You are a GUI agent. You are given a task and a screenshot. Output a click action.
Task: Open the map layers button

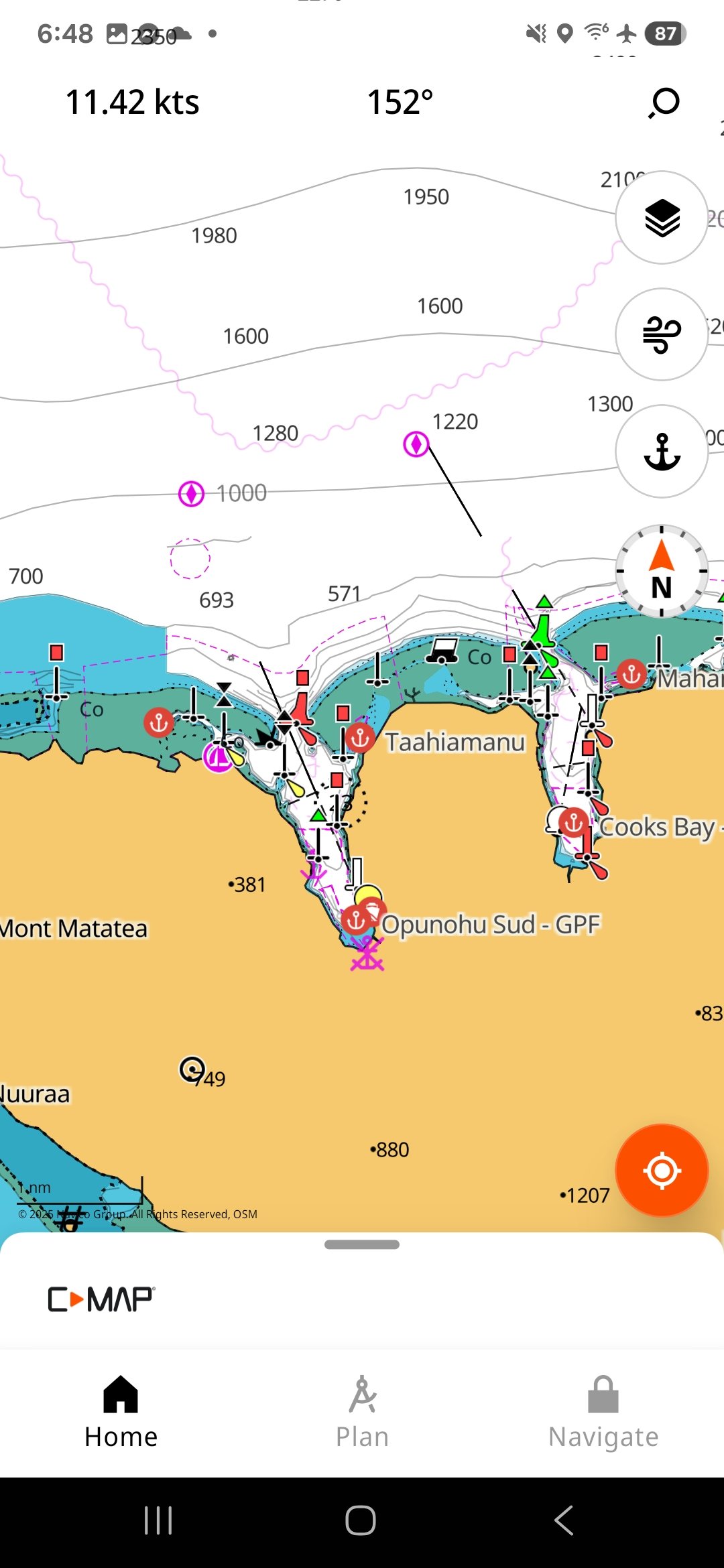662,218
